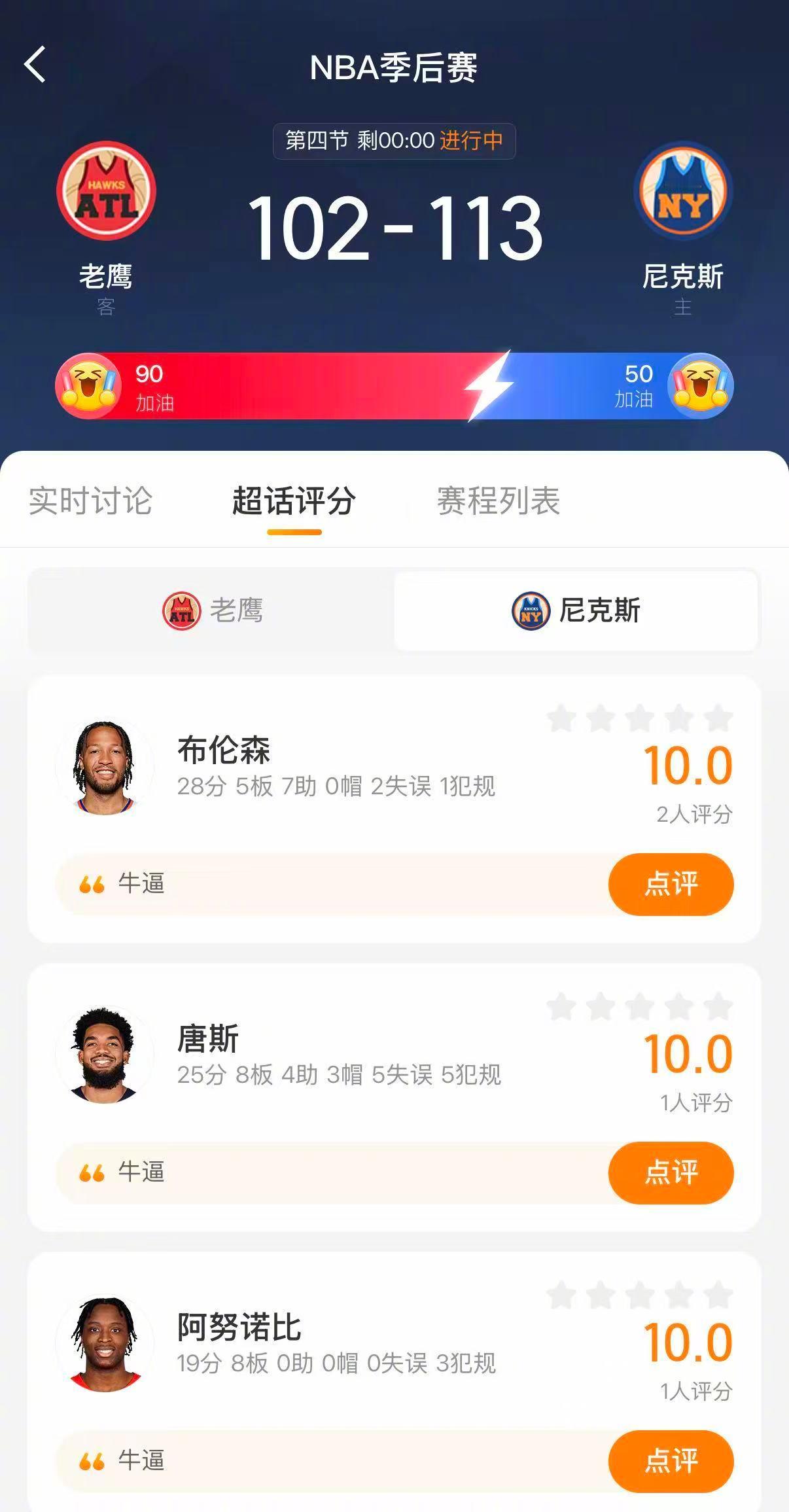The height and width of the screenshot is (1512, 789).
Task: Switch roster view to 尼克斯 team
Action: point(576,610)
